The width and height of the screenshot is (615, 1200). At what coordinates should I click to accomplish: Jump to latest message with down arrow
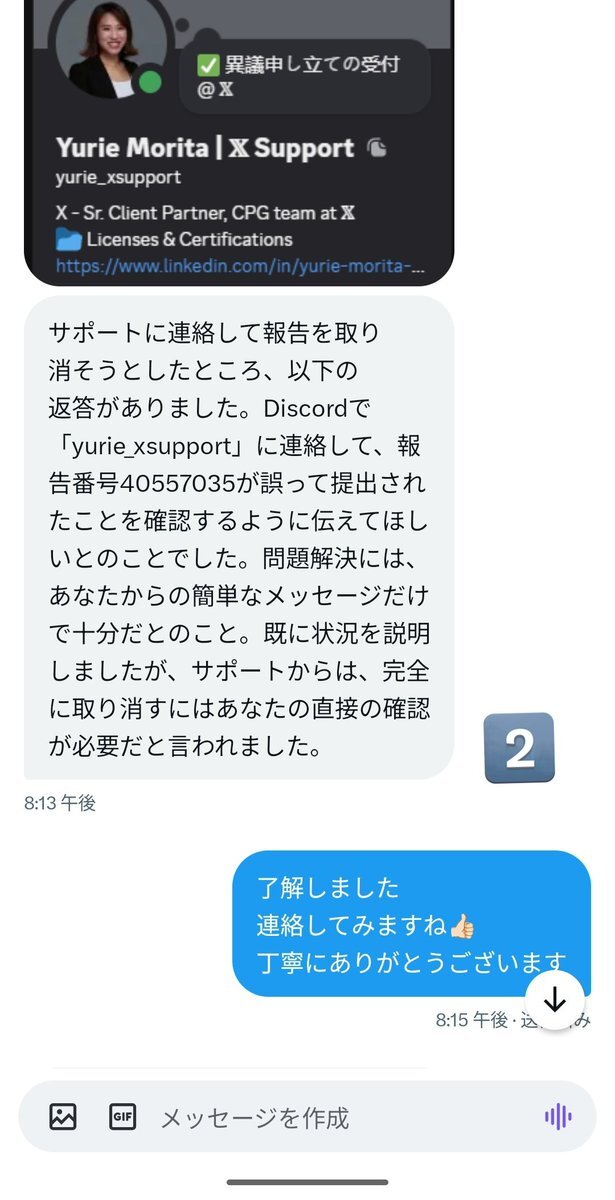554,1000
